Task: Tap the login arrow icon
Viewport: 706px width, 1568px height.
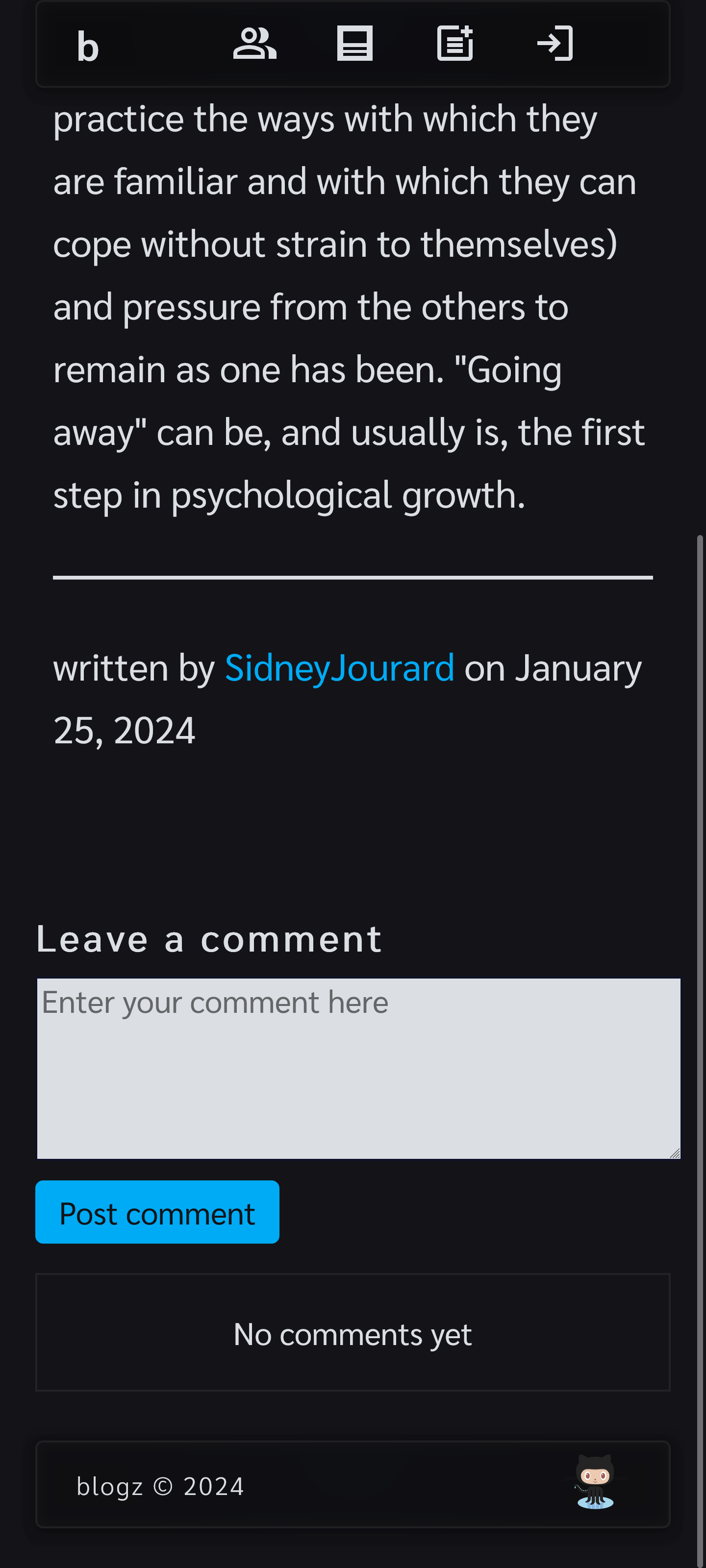Action: [x=555, y=44]
